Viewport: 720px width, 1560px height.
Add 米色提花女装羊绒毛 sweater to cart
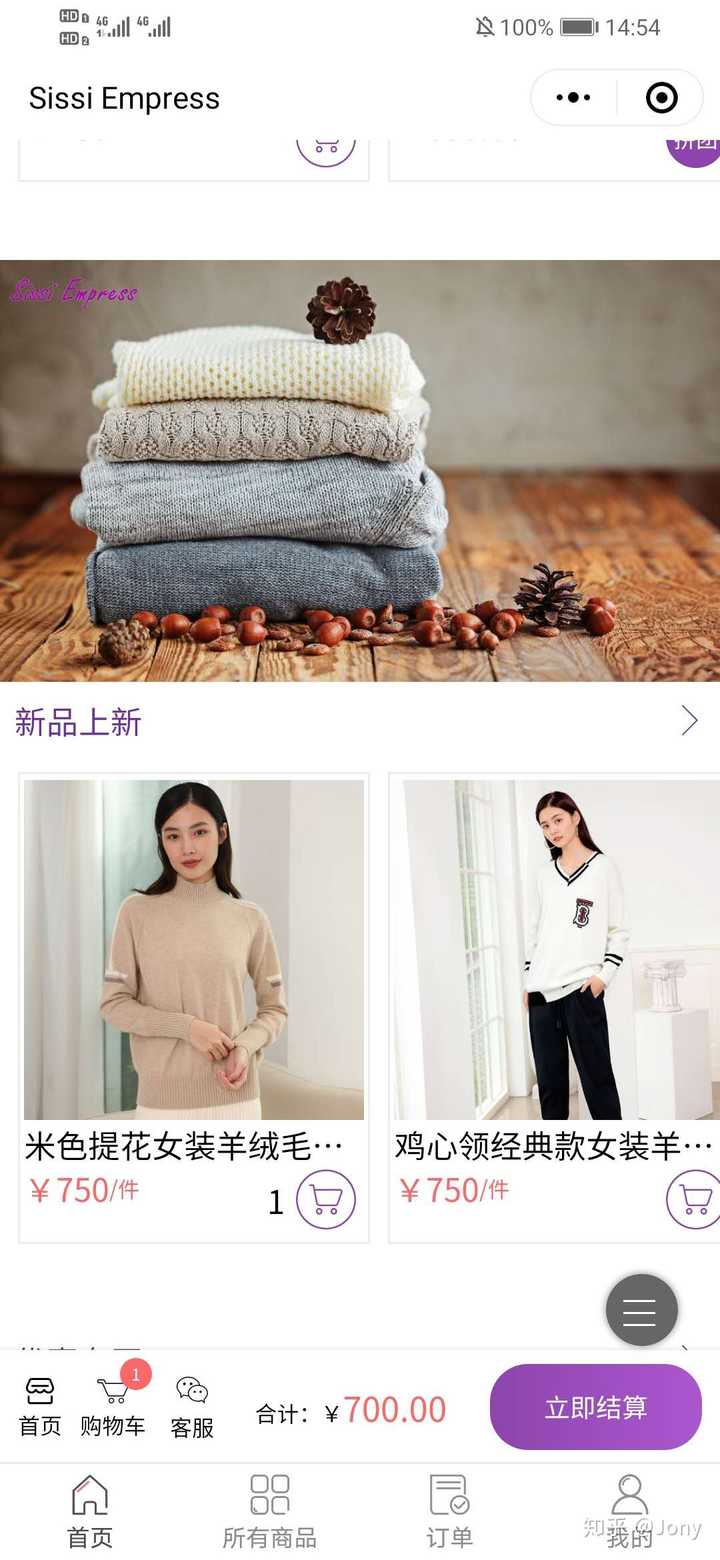click(x=326, y=1199)
